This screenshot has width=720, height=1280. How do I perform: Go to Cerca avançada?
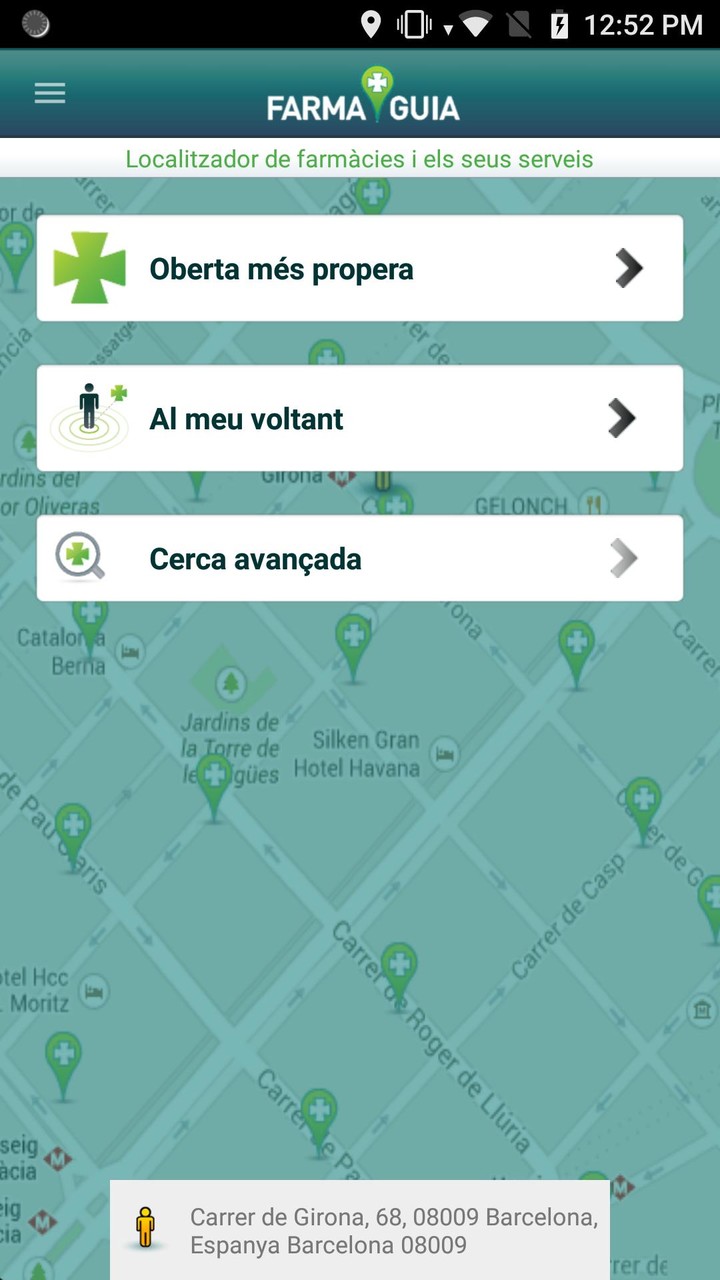[x=360, y=559]
